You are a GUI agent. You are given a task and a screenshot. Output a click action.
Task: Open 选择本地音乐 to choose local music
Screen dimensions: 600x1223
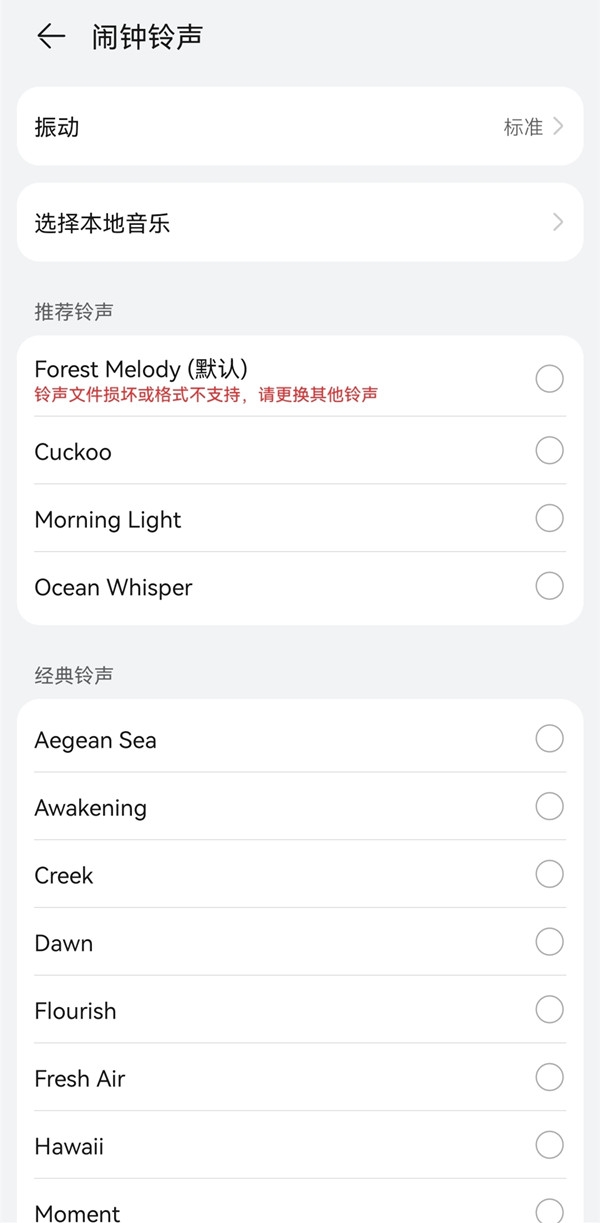[x=300, y=222]
